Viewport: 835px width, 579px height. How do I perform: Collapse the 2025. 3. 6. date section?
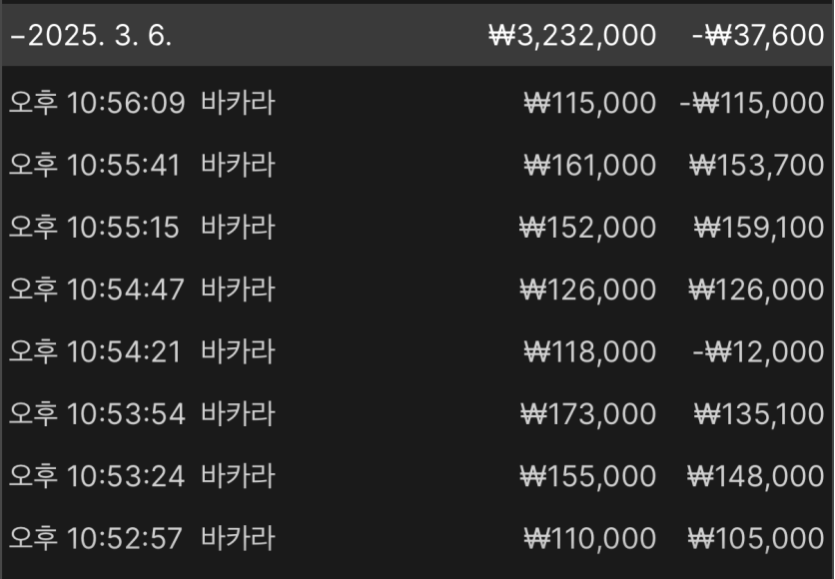90,36
